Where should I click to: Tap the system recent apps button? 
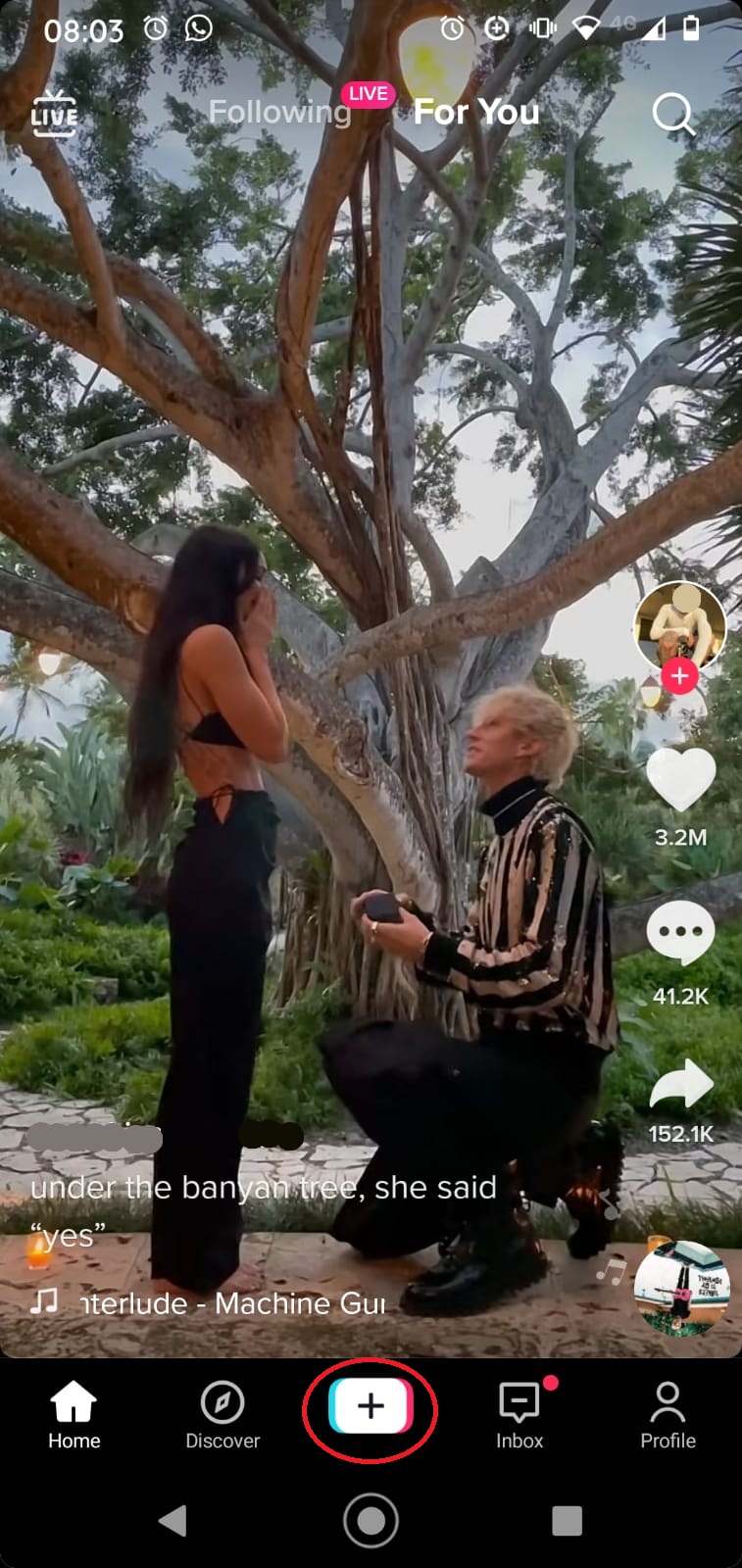tap(568, 1520)
